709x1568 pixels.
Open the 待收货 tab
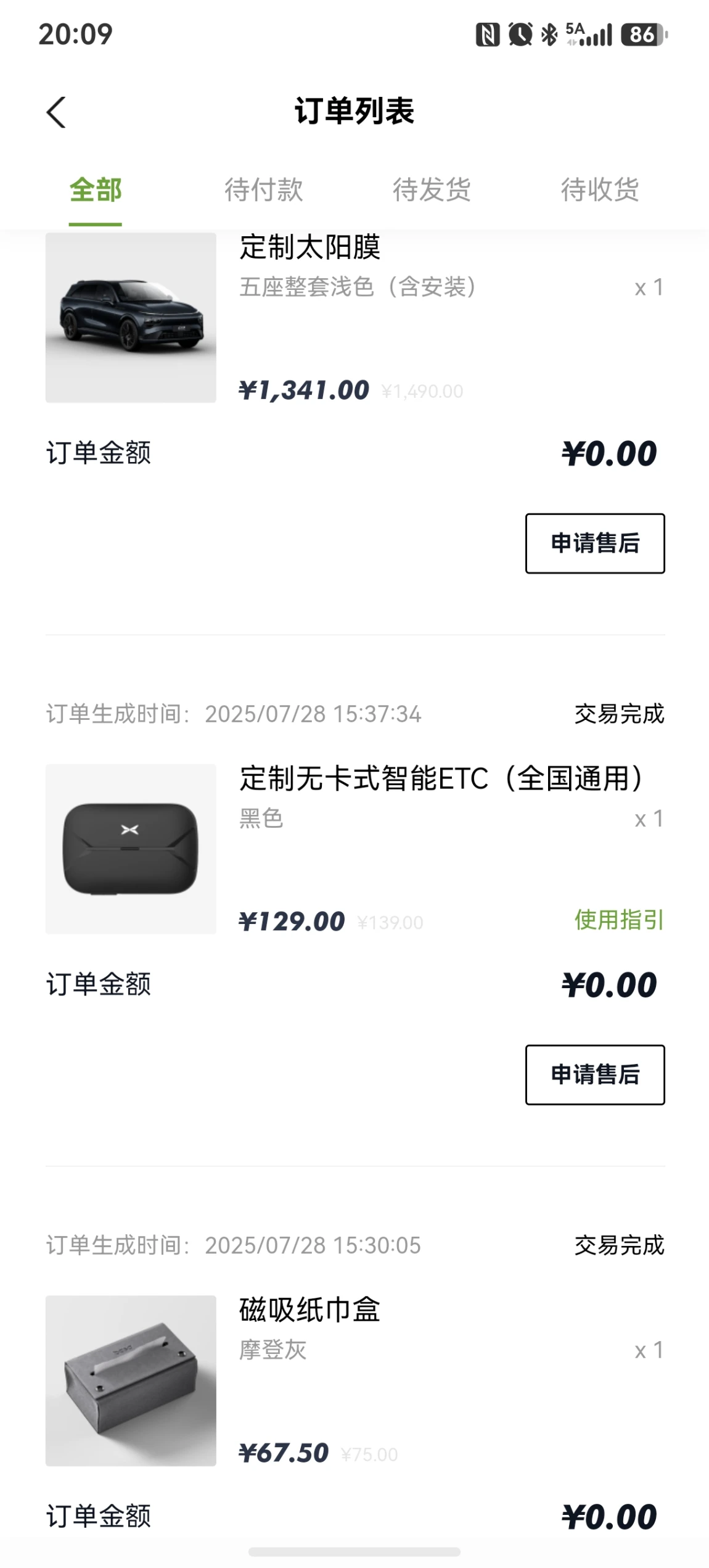tap(599, 189)
